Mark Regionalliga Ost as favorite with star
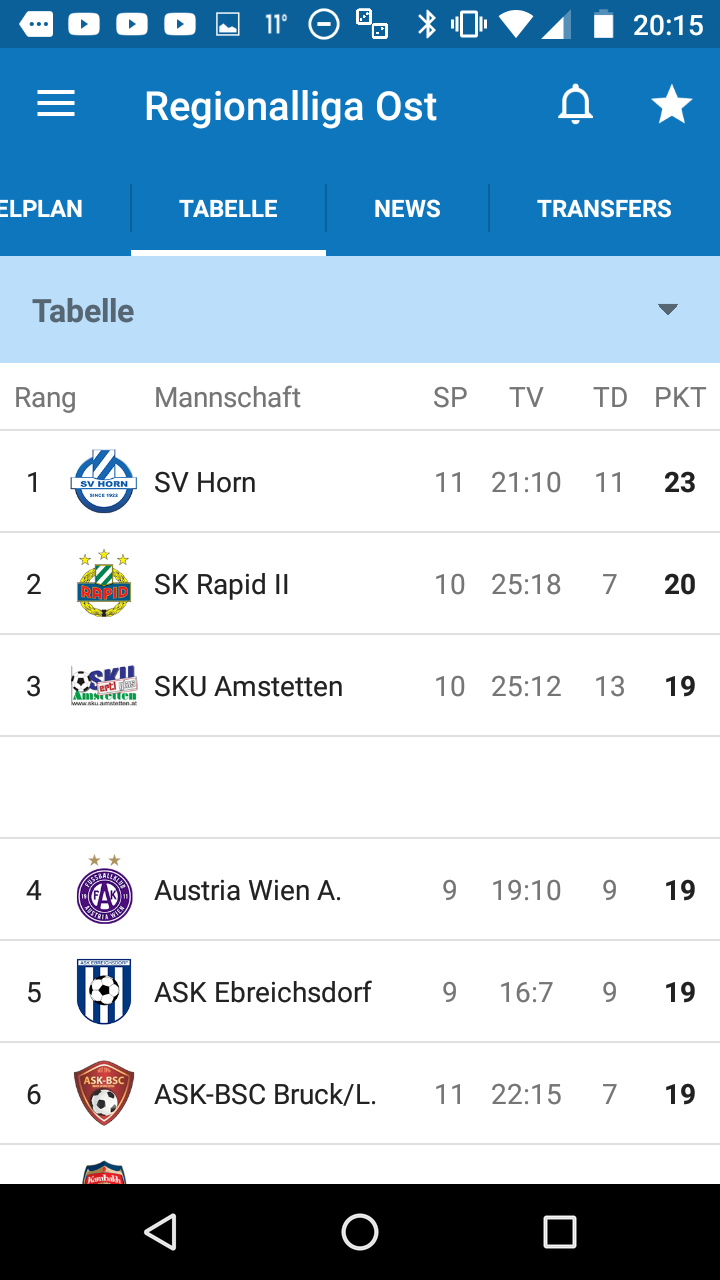 tap(672, 105)
